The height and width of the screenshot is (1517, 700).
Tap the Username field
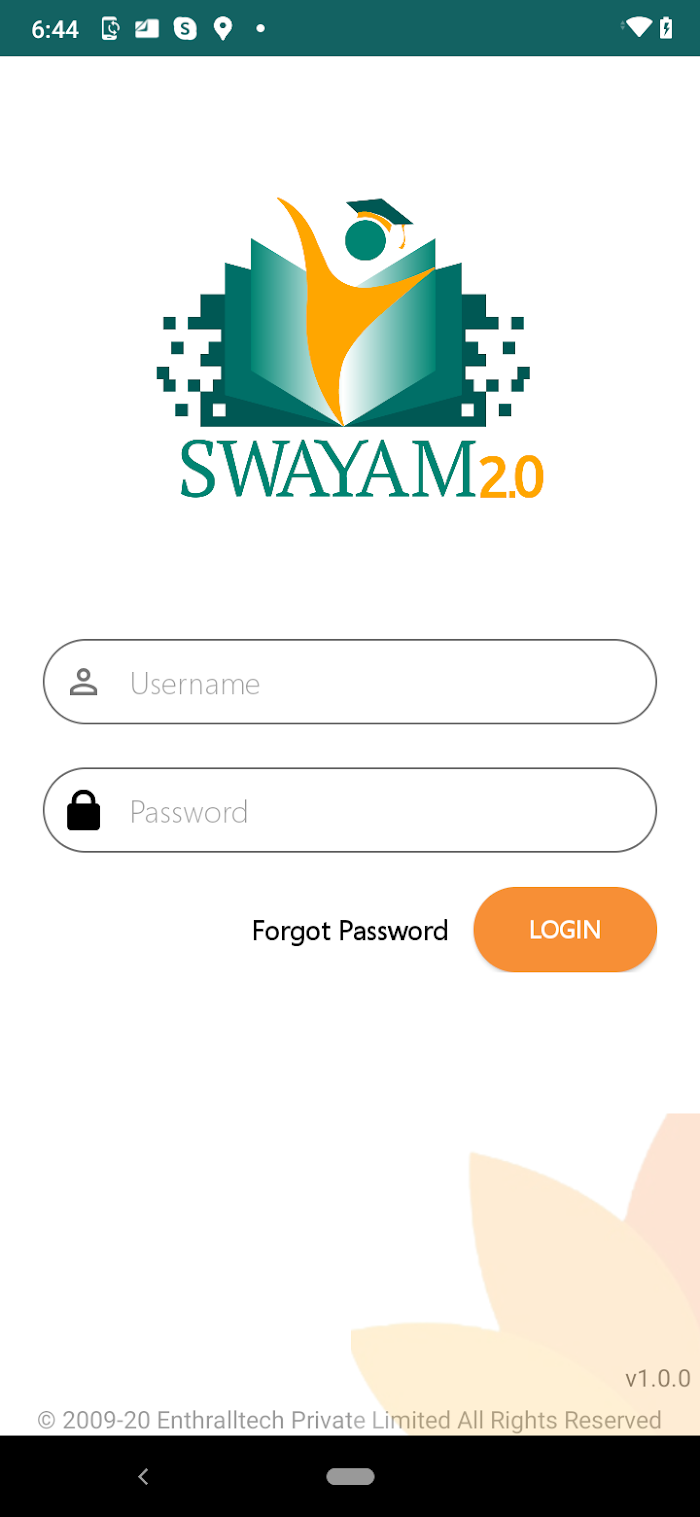point(350,682)
